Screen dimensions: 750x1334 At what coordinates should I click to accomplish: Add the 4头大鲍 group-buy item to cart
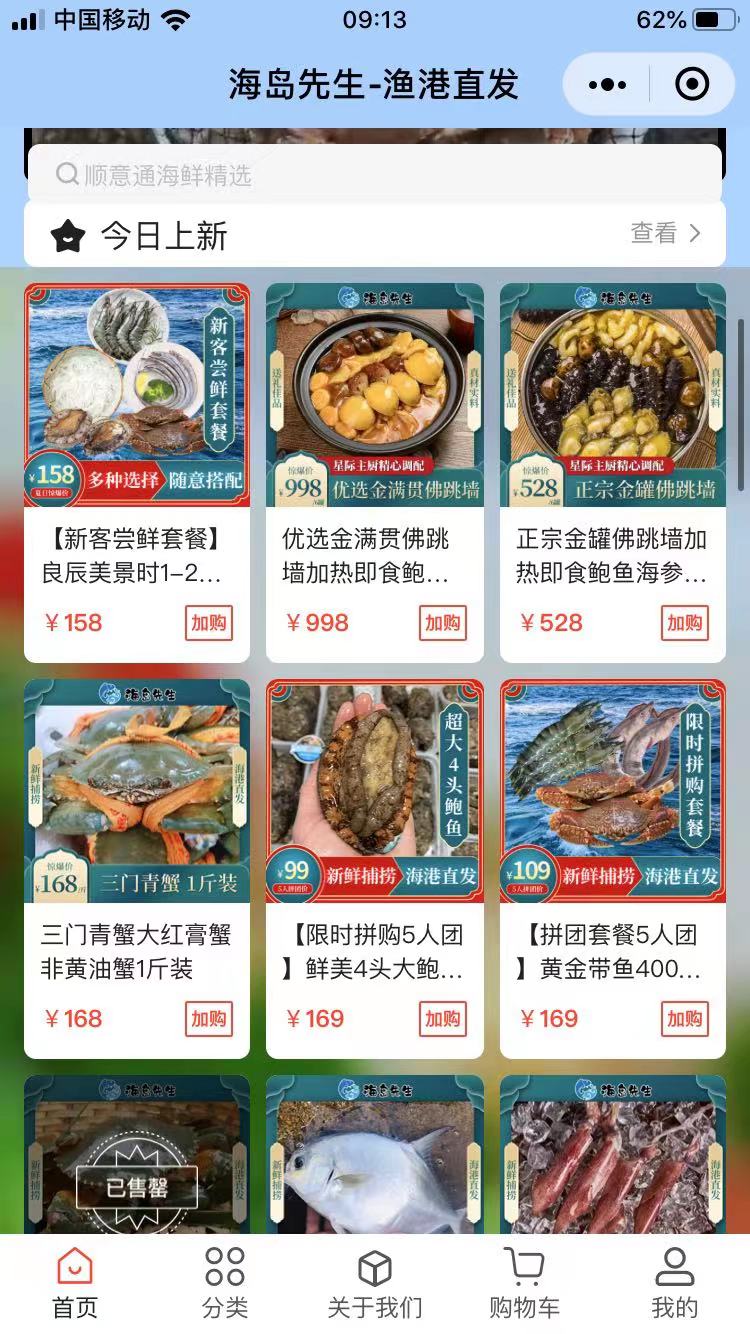click(443, 1019)
